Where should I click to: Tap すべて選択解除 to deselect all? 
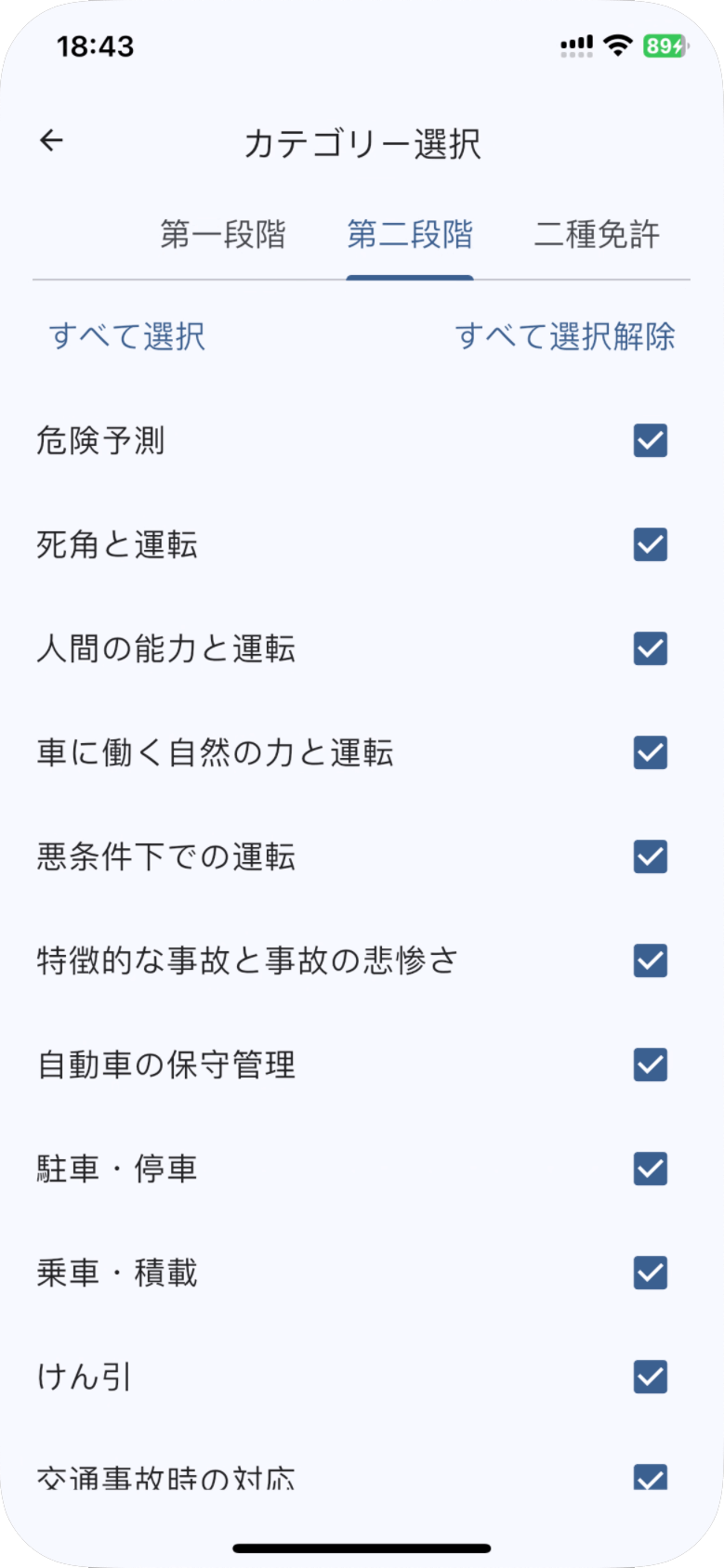click(565, 336)
